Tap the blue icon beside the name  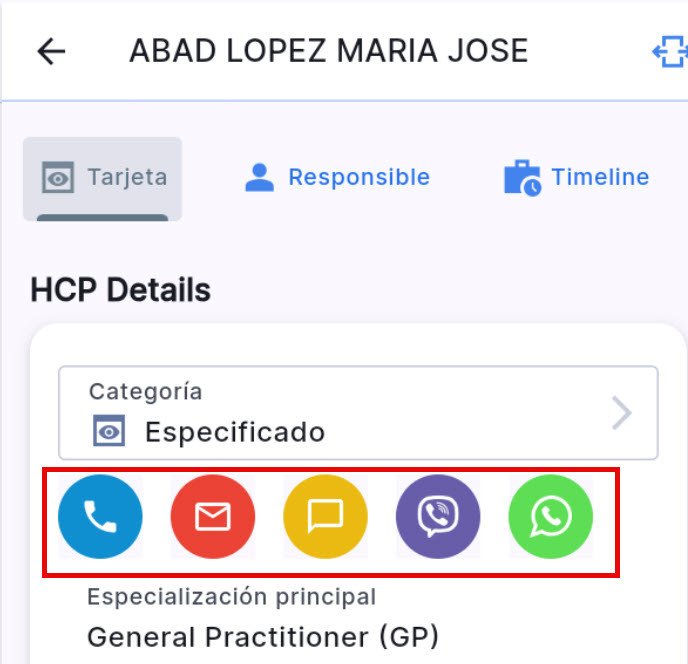click(671, 51)
